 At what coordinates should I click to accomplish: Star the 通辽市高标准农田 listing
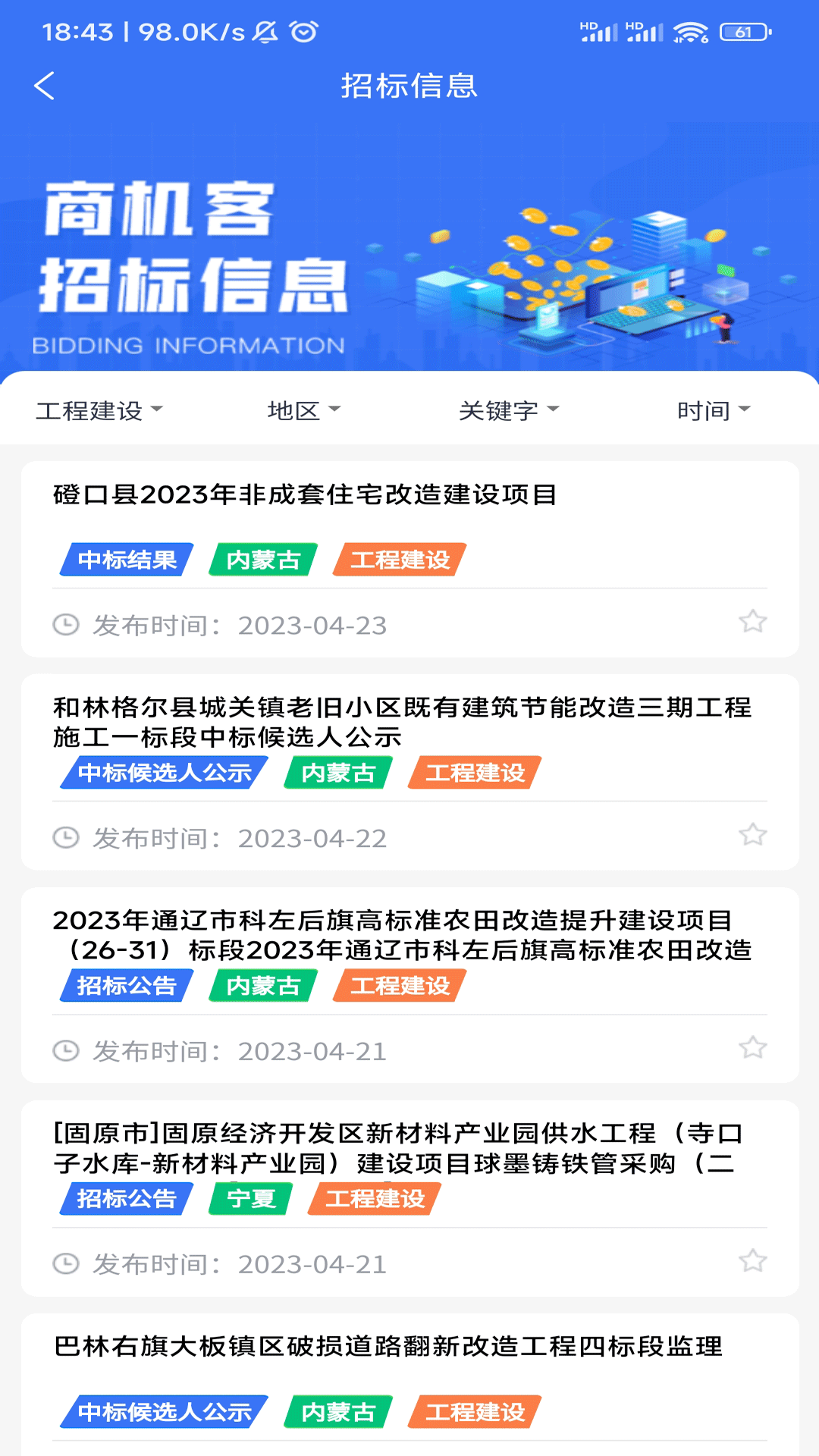[754, 1046]
